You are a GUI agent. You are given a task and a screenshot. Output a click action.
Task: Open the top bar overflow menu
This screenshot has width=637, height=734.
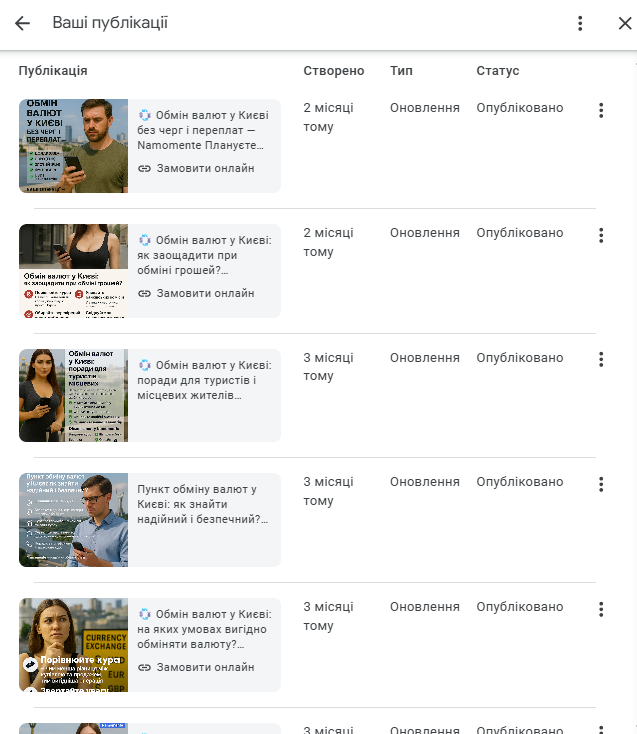point(580,23)
